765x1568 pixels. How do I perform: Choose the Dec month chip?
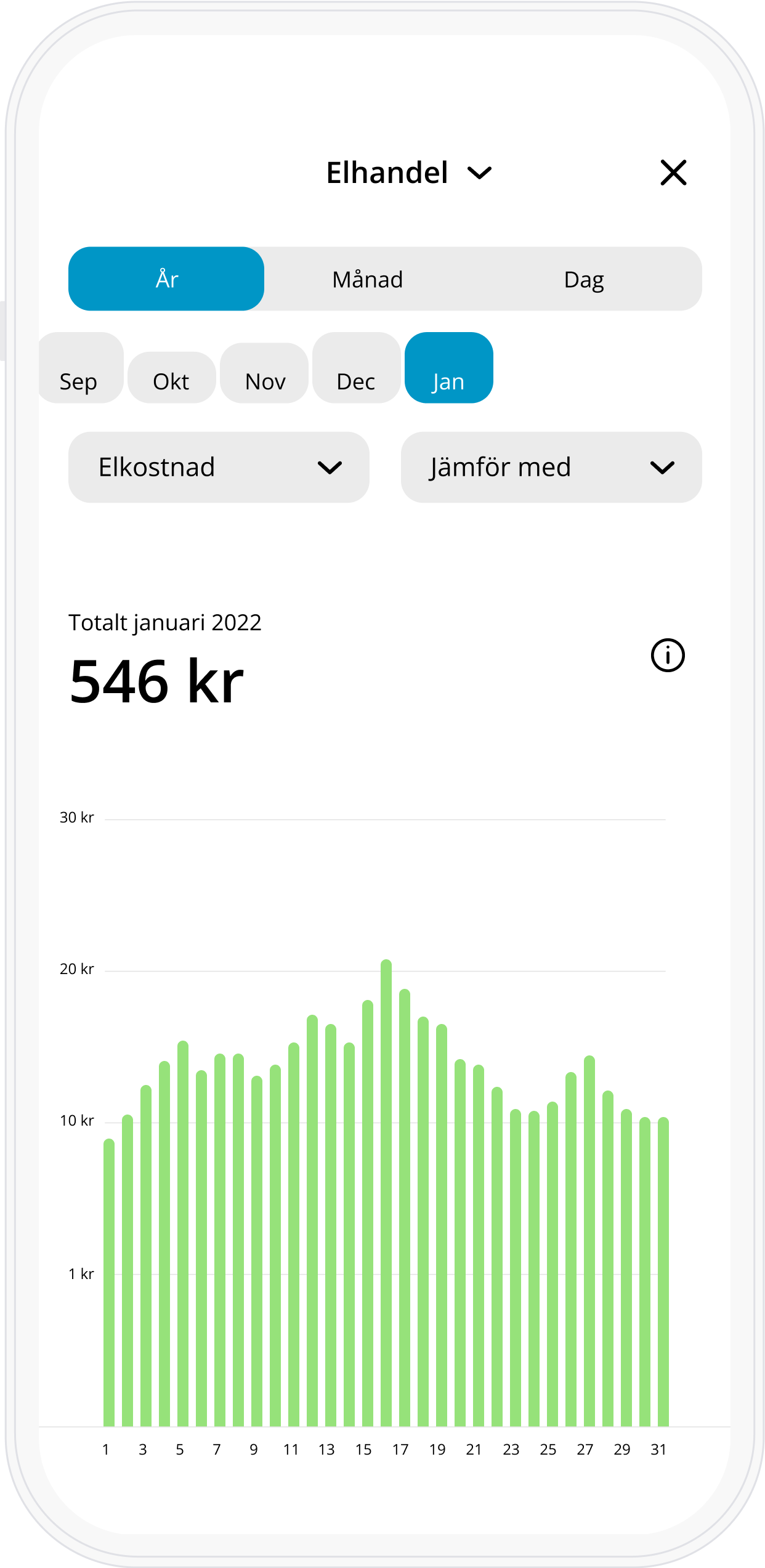pos(357,368)
